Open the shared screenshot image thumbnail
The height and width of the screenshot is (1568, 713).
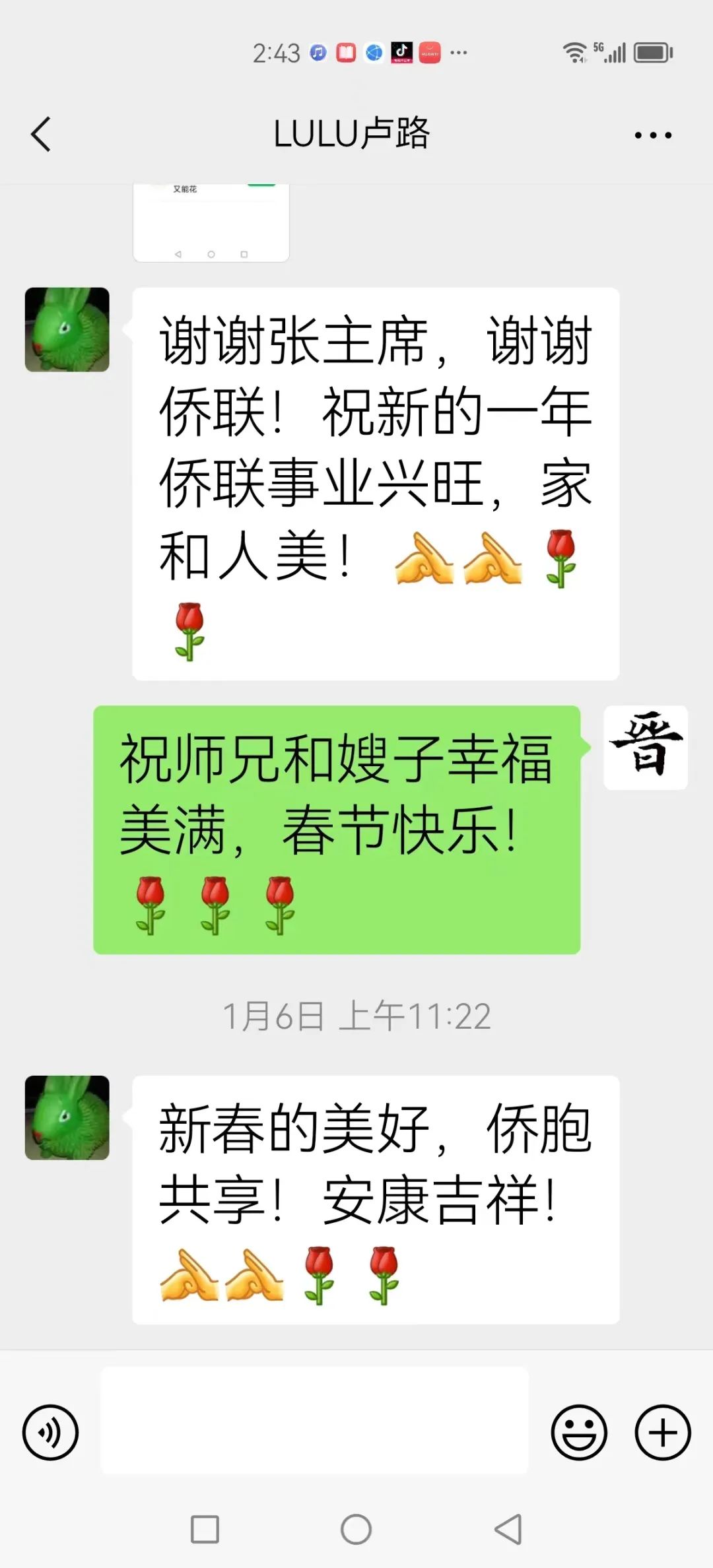pos(211,223)
